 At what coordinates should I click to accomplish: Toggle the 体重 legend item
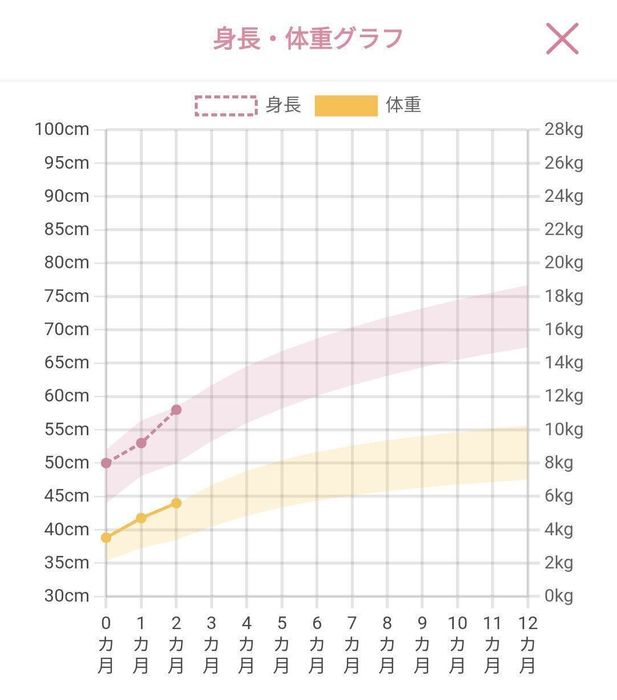click(x=368, y=105)
